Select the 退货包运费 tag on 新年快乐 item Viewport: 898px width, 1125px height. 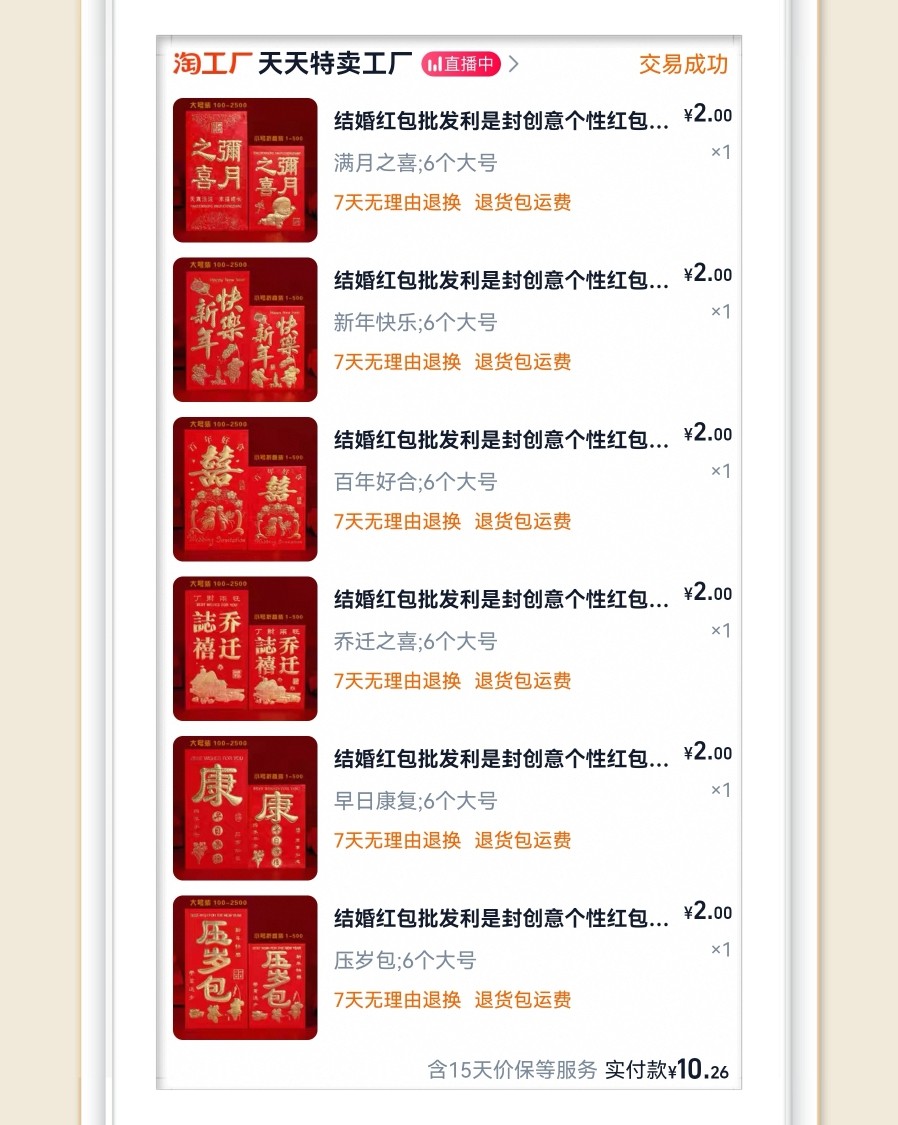pyautogui.click(x=521, y=361)
